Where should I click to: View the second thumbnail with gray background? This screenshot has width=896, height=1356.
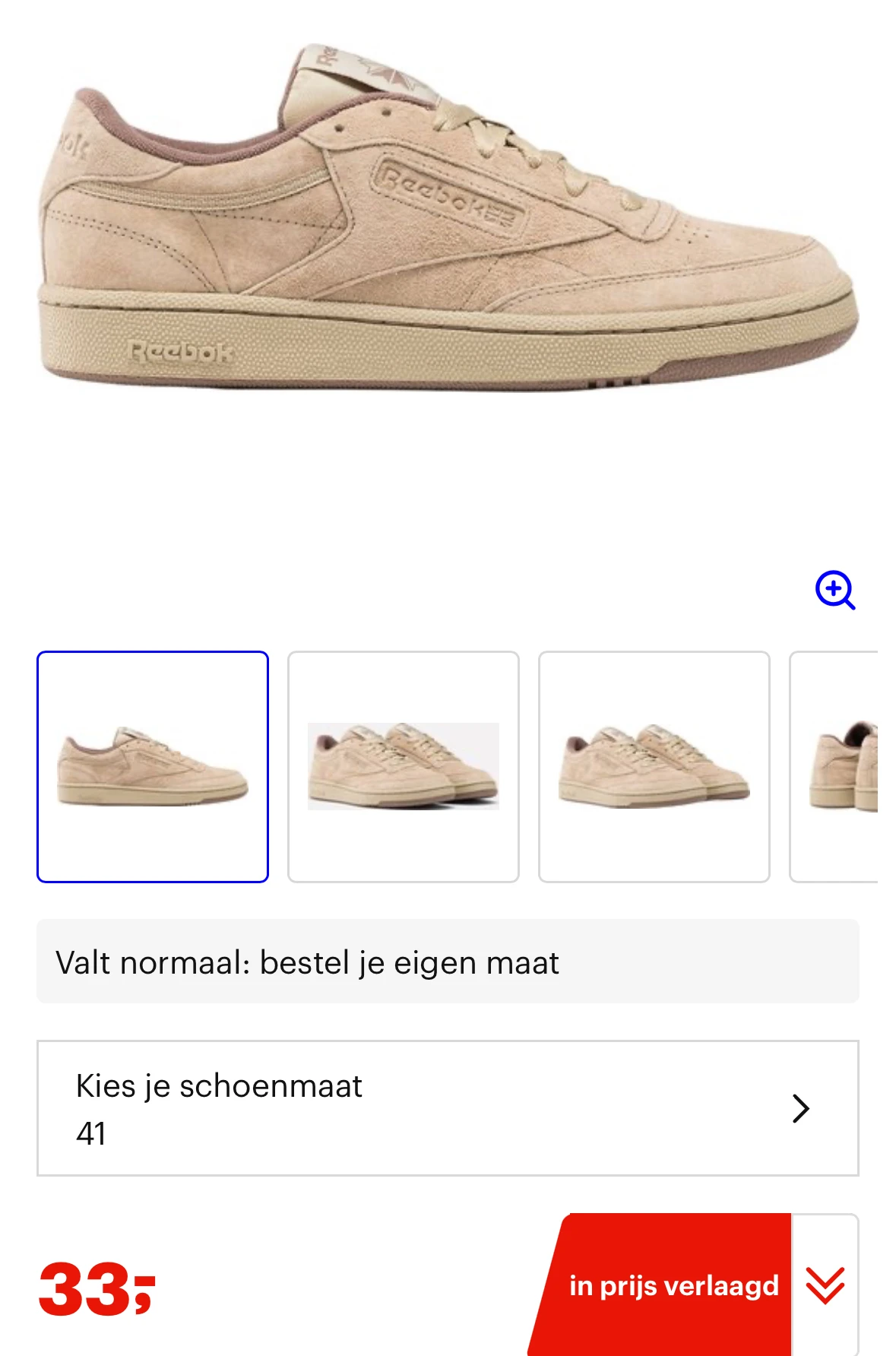tap(404, 766)
